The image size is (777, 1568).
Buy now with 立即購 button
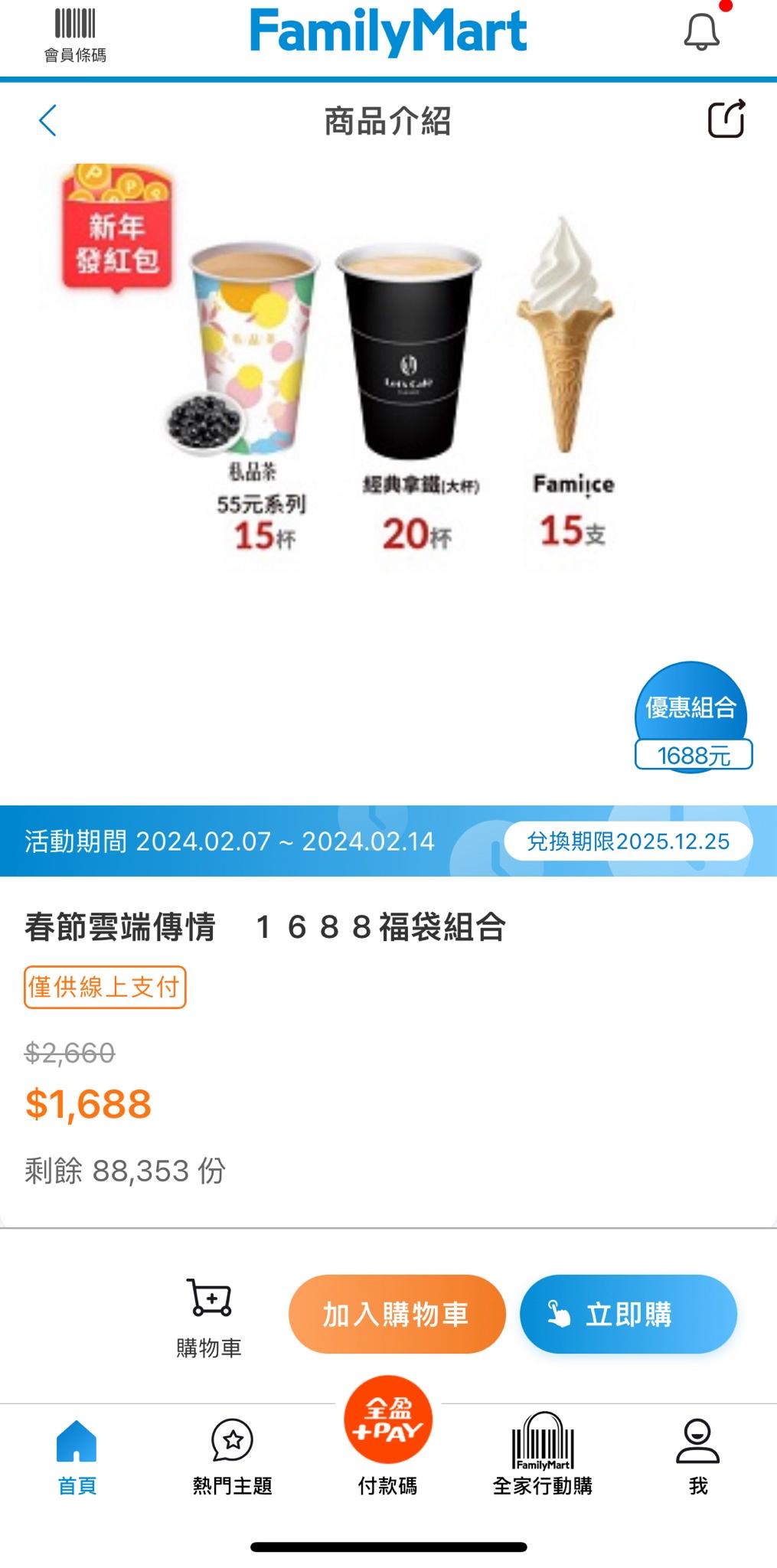(x=628, y=1314)
